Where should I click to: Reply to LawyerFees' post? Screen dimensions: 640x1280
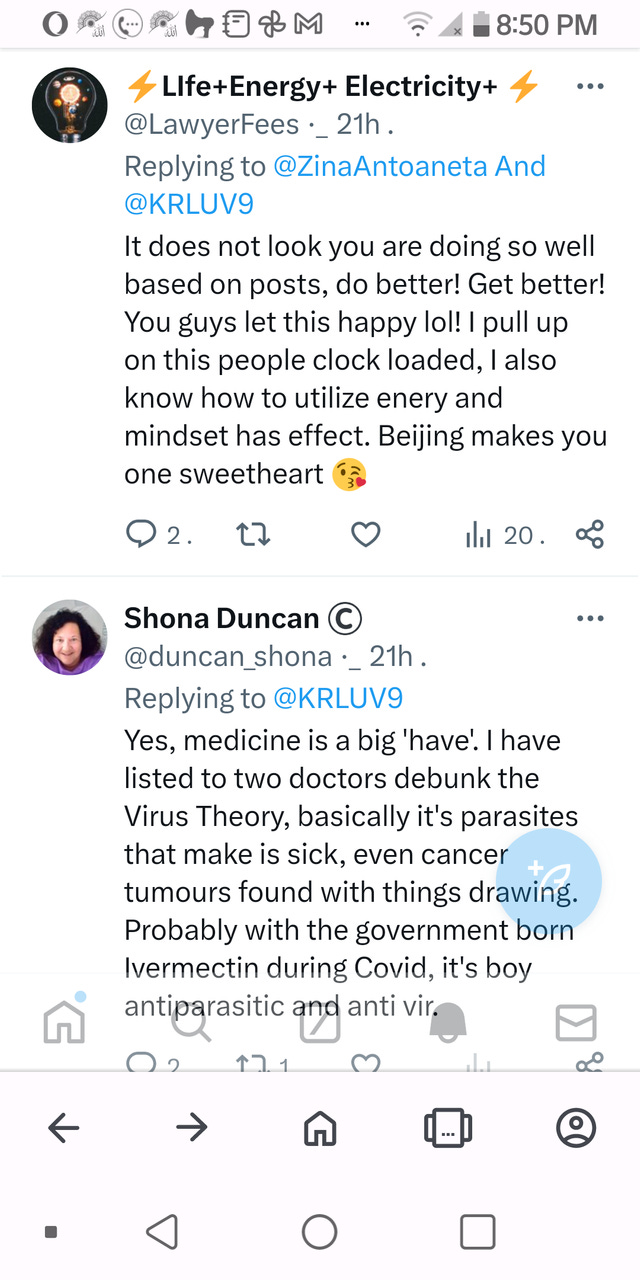(x=141, y=535)
